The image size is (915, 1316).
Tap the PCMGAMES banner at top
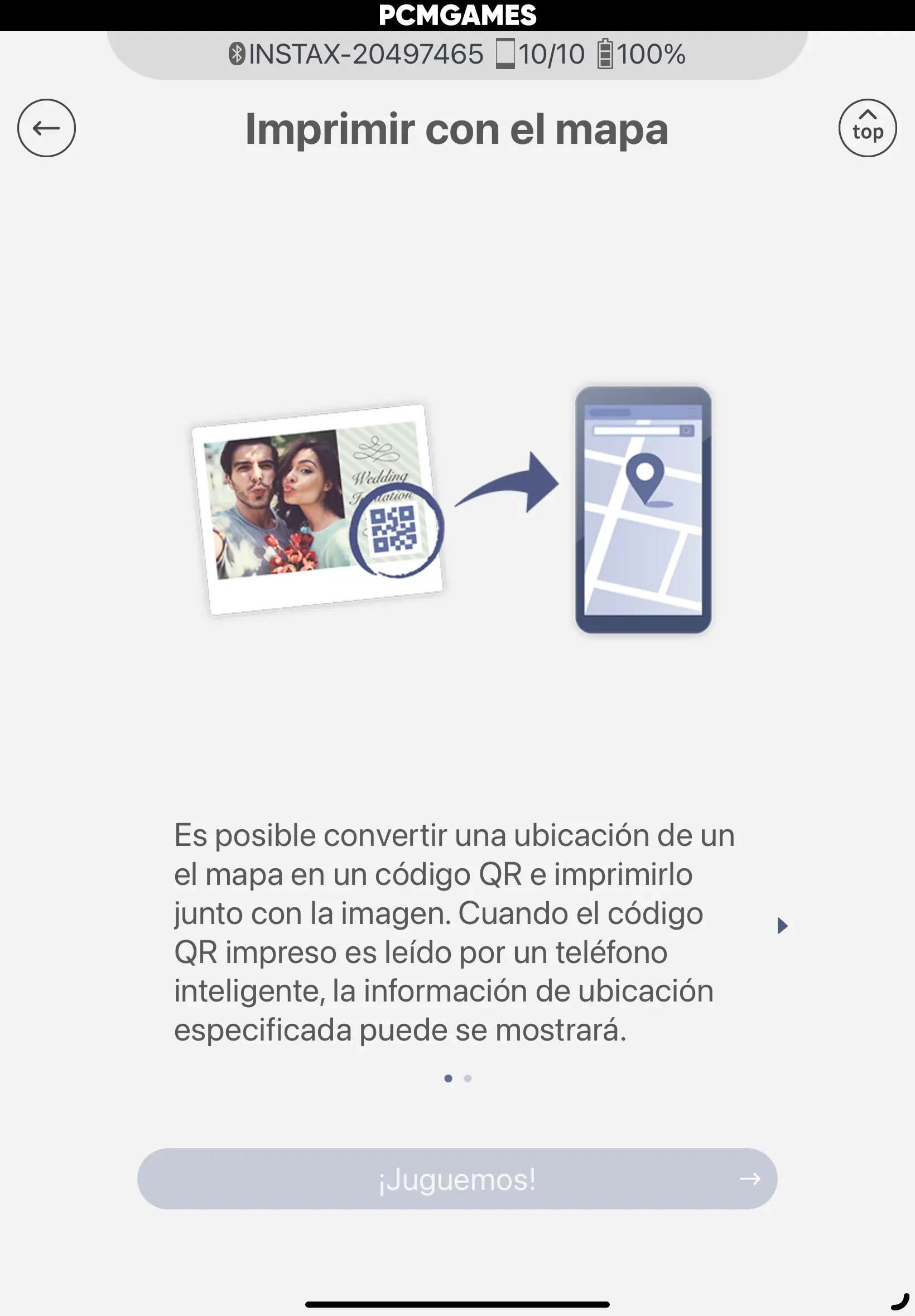click(457, 16)
